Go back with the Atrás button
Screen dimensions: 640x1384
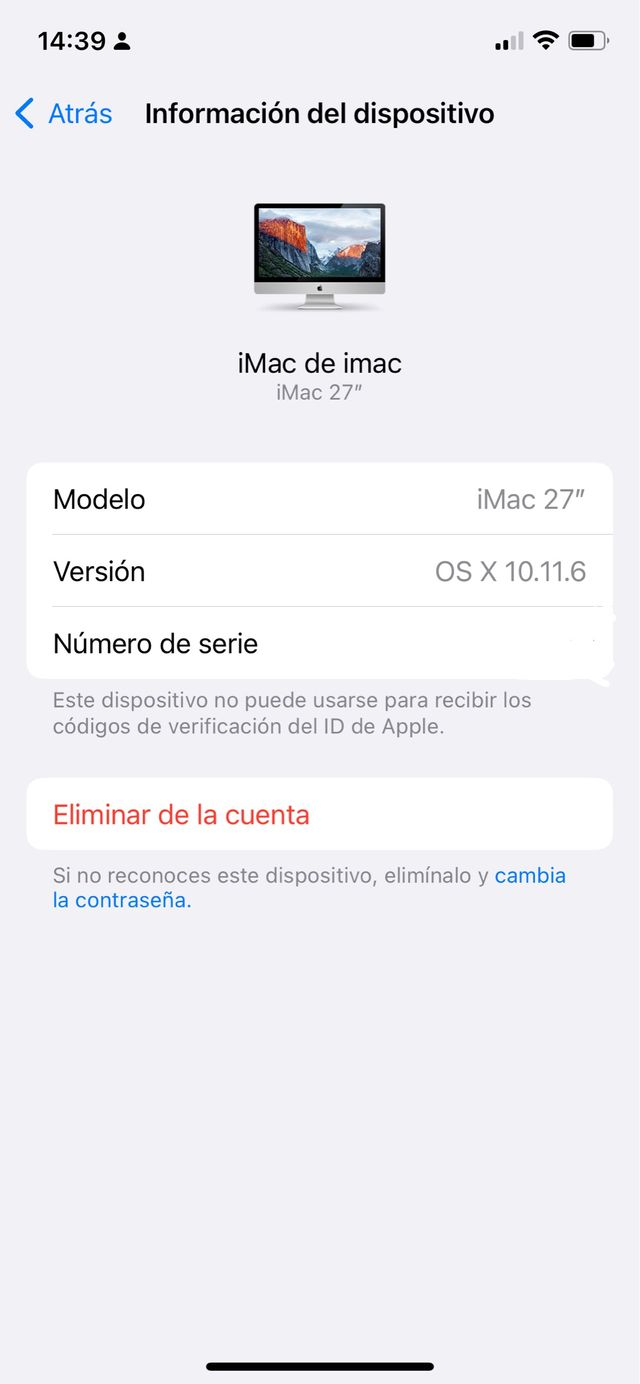64,114
